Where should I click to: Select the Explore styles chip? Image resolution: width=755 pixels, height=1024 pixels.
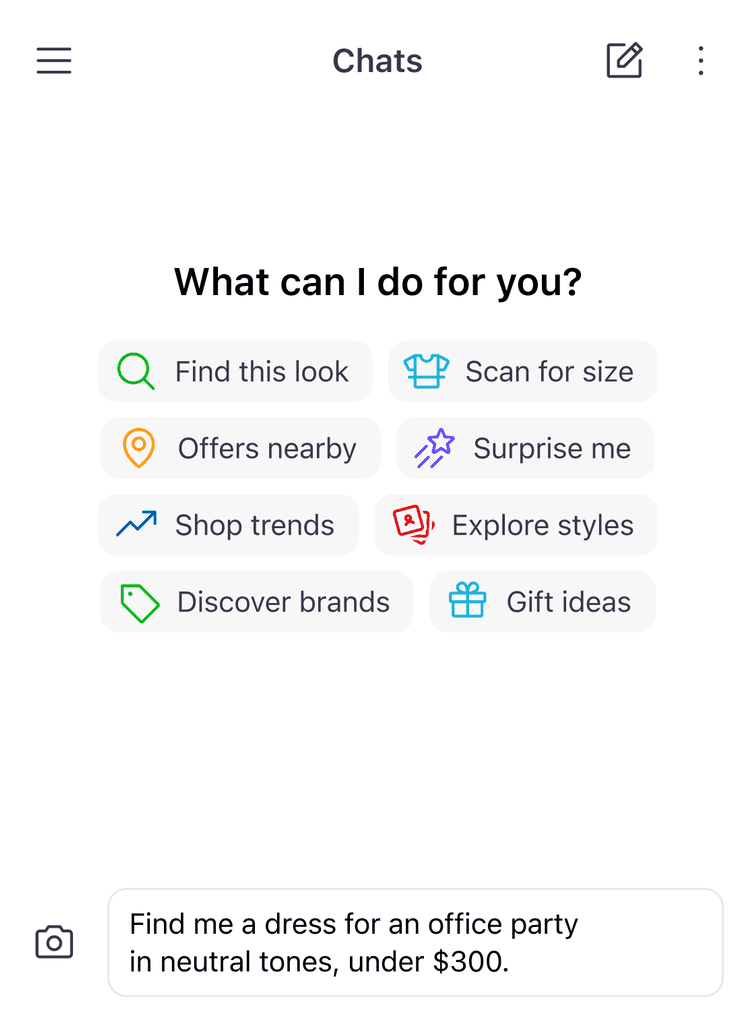tap(516, 525)
